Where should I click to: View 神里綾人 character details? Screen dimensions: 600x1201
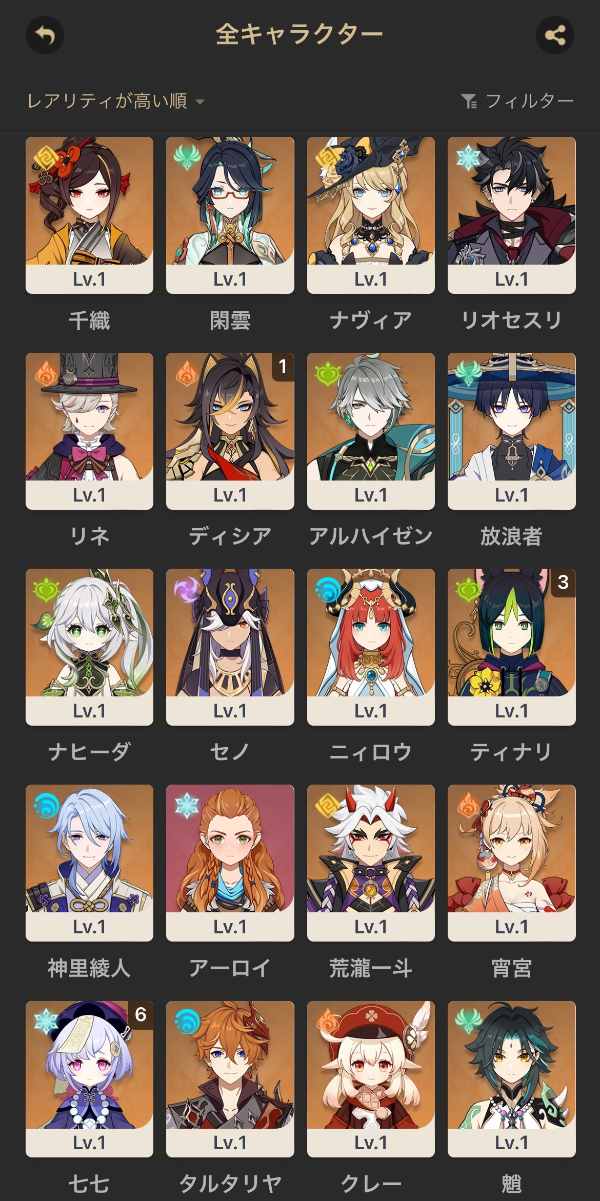pyautogui.click(x=89, y=863)
